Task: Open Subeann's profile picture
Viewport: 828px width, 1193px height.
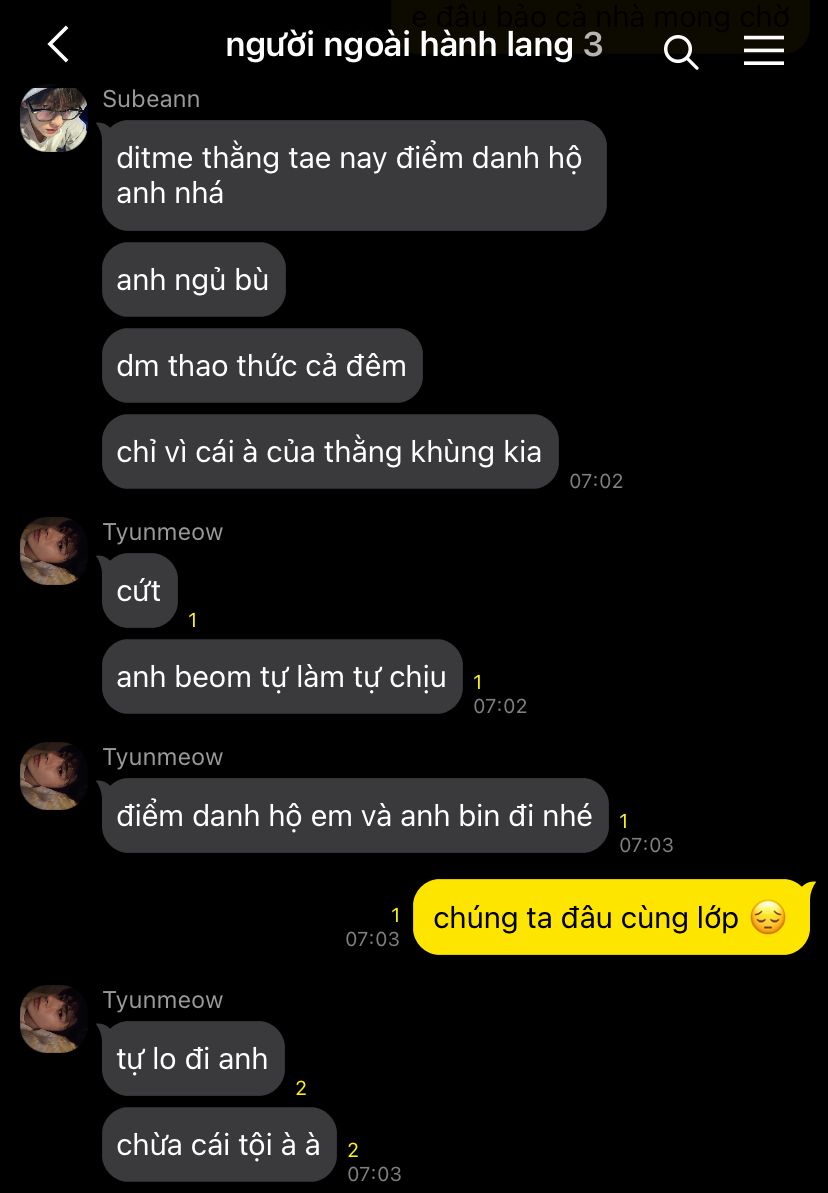Action: 54,119
